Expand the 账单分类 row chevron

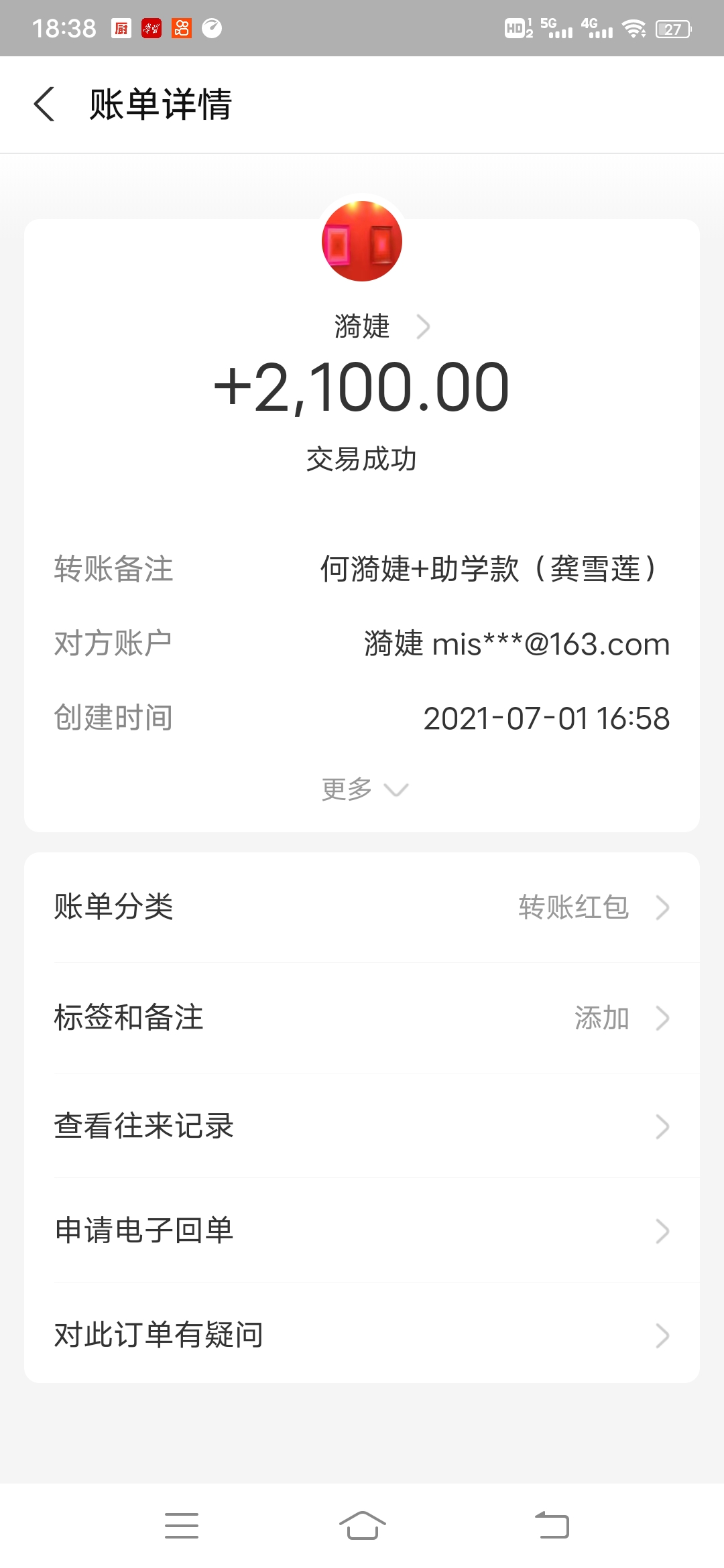coord(662,908)
